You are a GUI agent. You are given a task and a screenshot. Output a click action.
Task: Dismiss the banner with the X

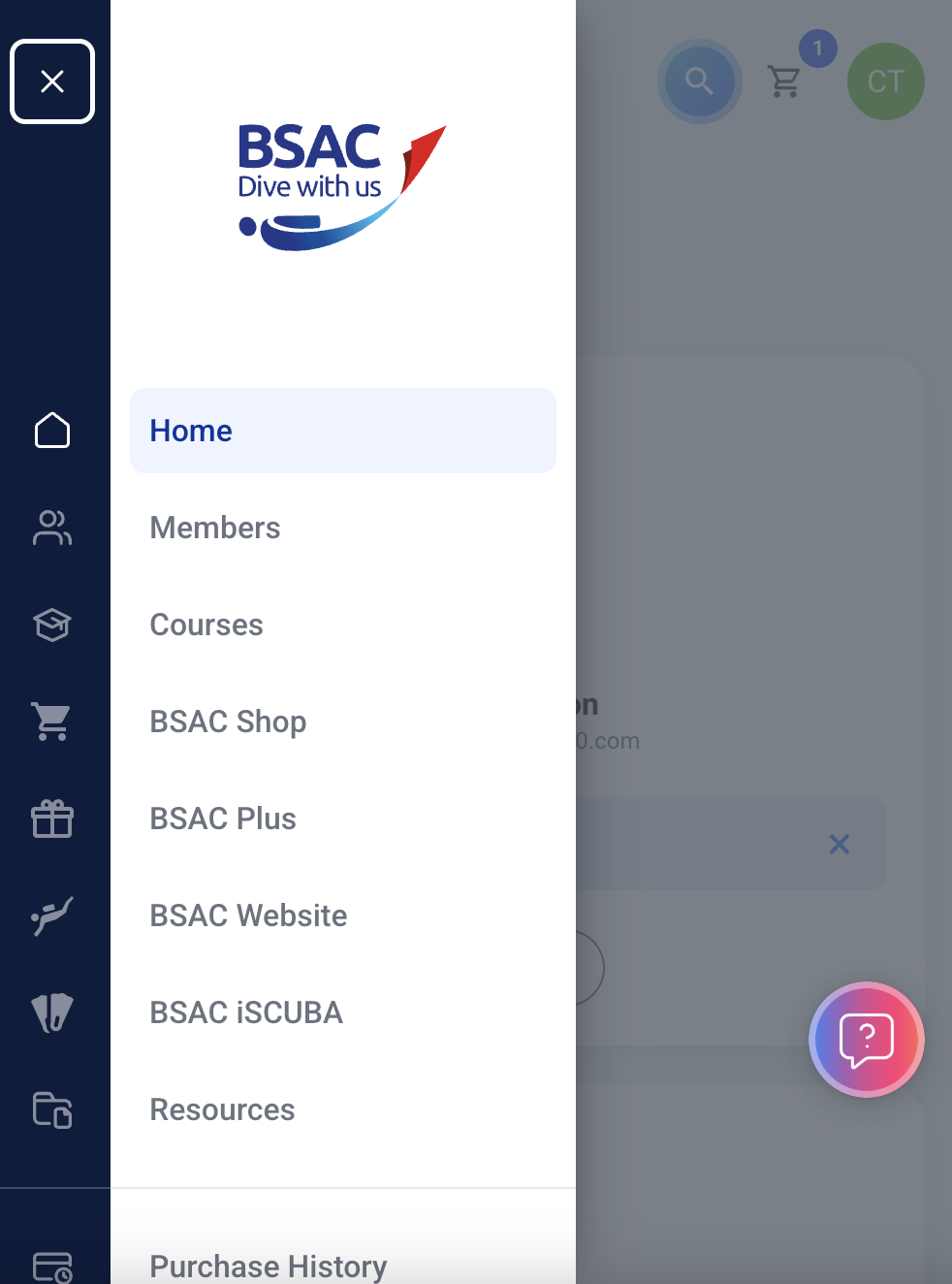coord(840,845)
